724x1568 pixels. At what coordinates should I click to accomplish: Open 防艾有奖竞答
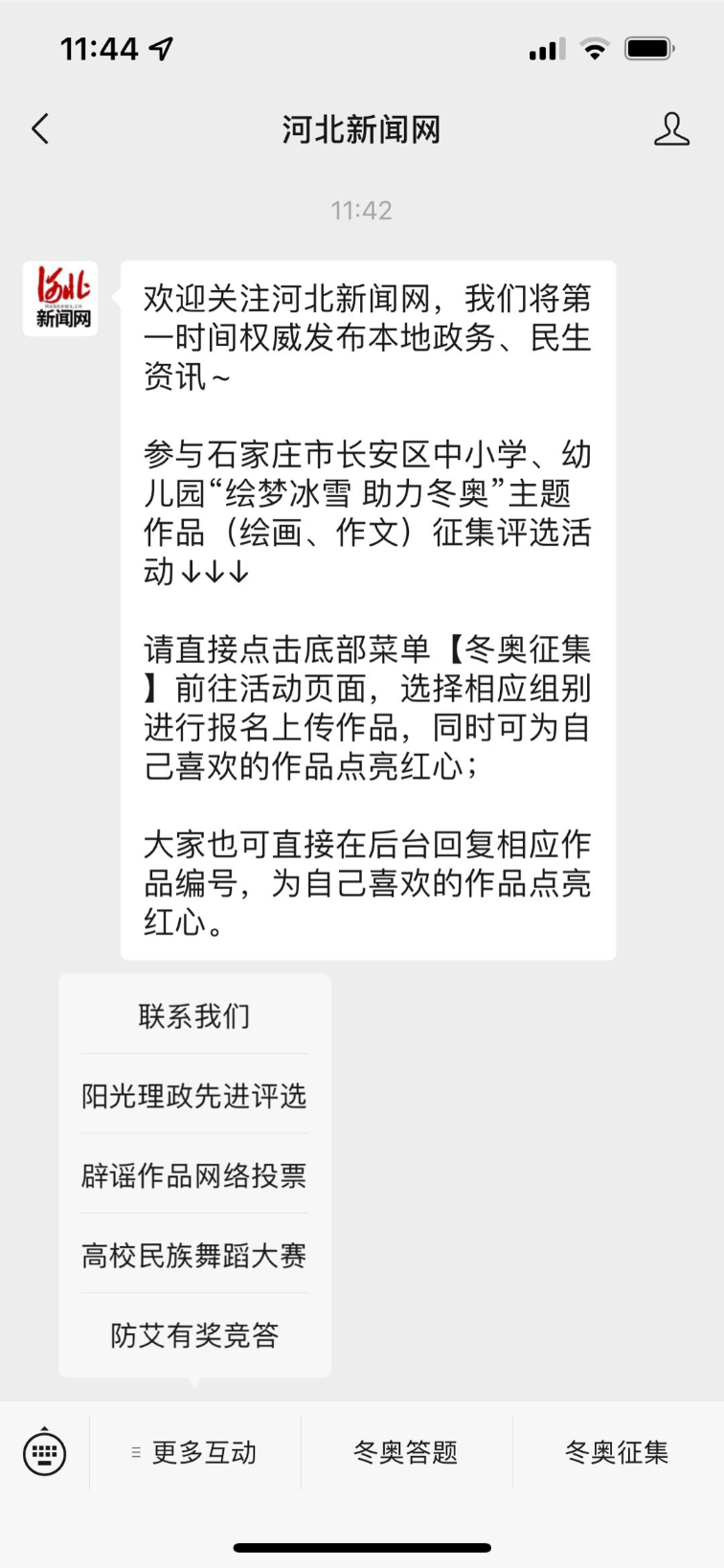(194, 1334)
